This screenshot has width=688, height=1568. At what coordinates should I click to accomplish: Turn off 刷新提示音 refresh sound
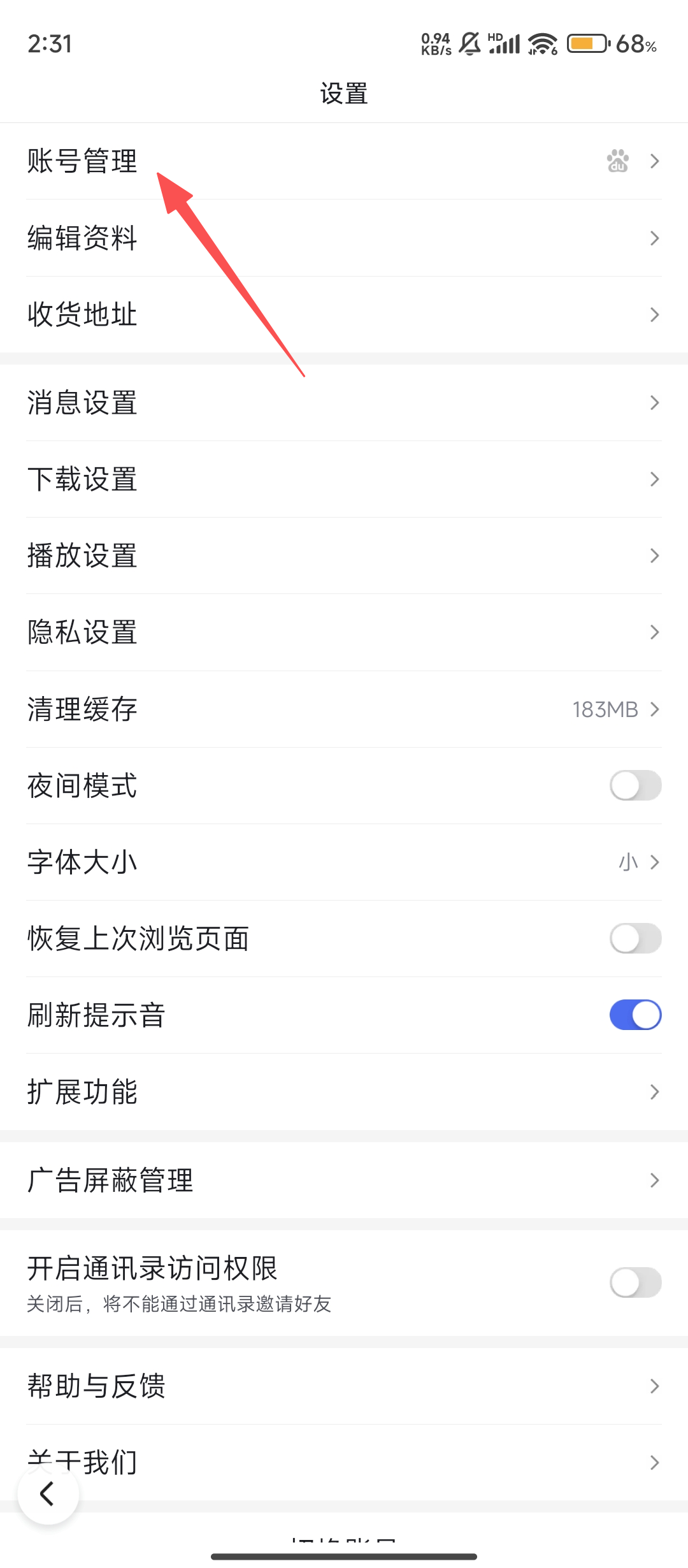(635, 1015)
